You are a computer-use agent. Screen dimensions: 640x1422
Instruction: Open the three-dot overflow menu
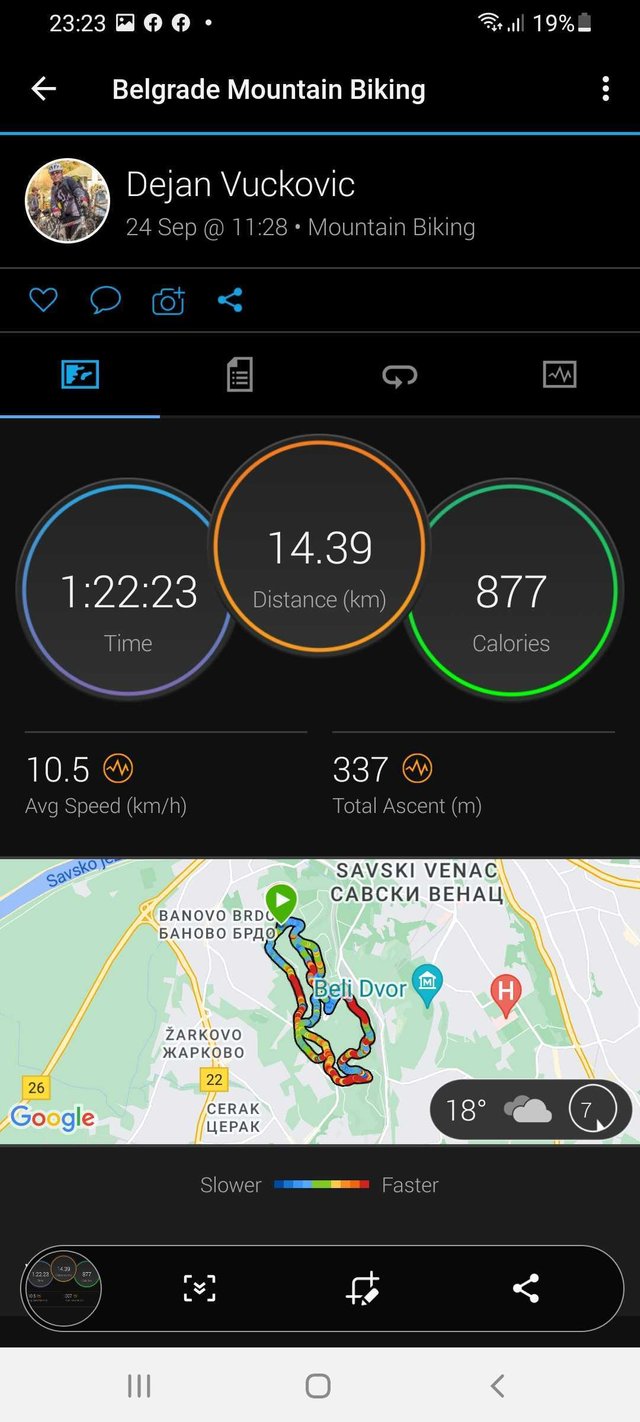[x=605, y=89]
